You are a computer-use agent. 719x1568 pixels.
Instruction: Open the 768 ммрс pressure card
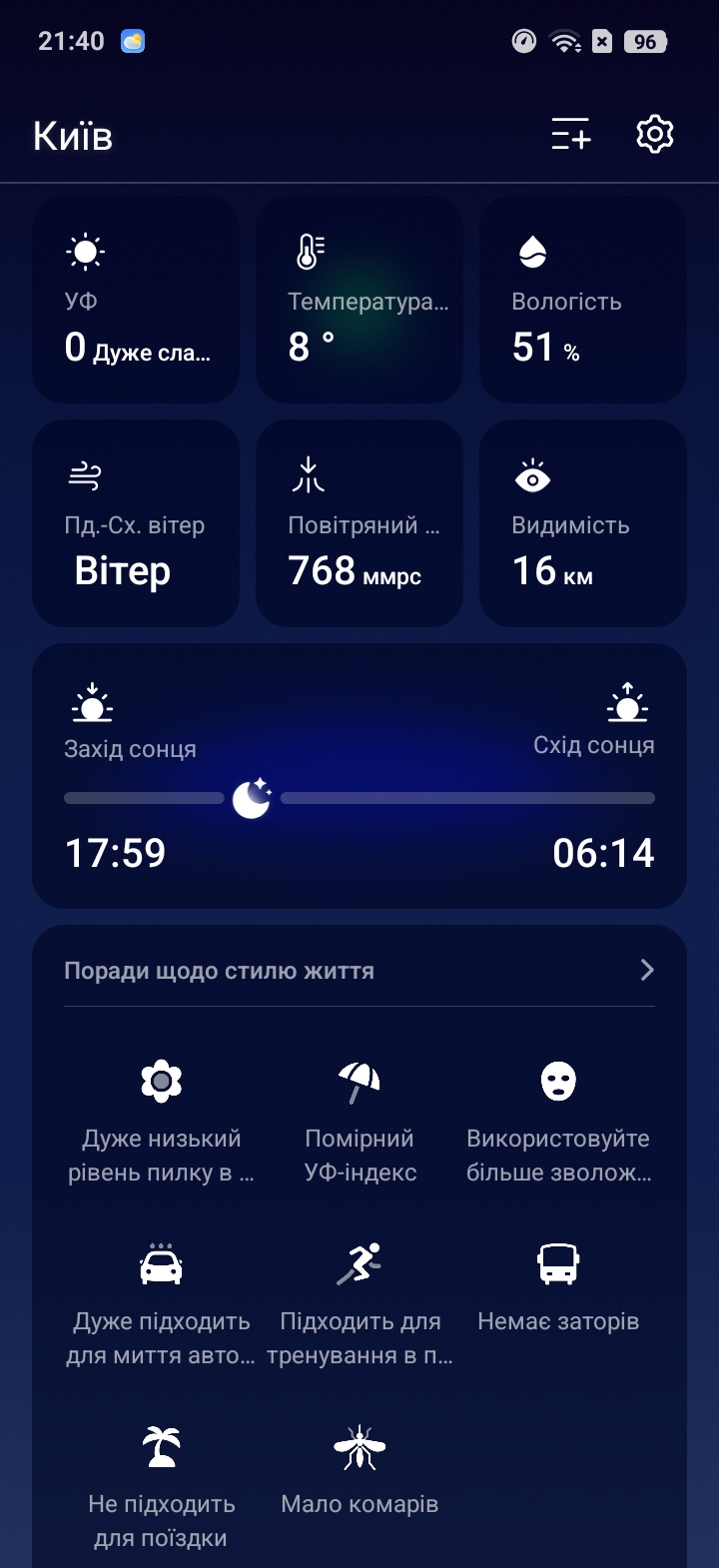click(x=359, y=523)
